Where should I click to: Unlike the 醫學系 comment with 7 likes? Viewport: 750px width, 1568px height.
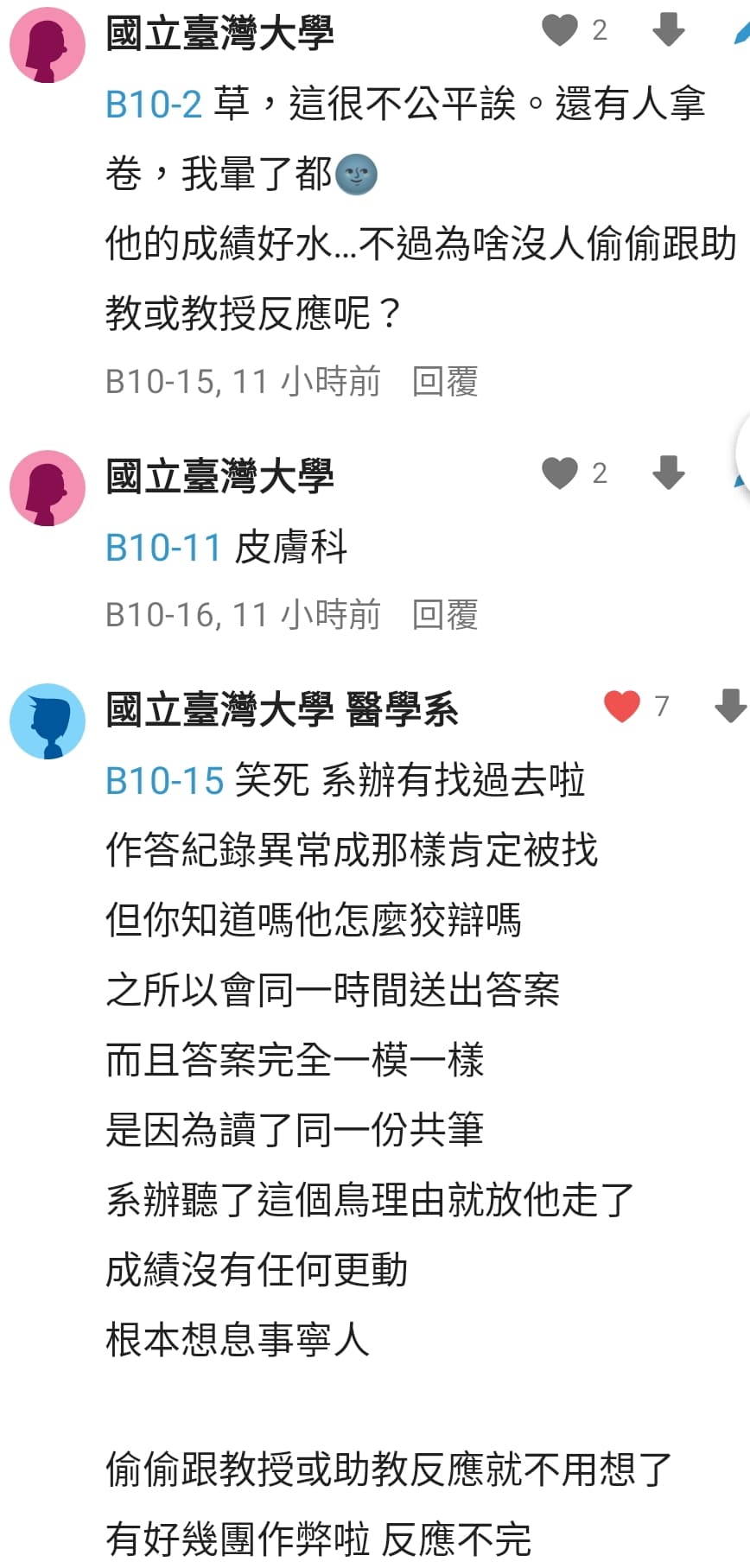pos(622,706)
